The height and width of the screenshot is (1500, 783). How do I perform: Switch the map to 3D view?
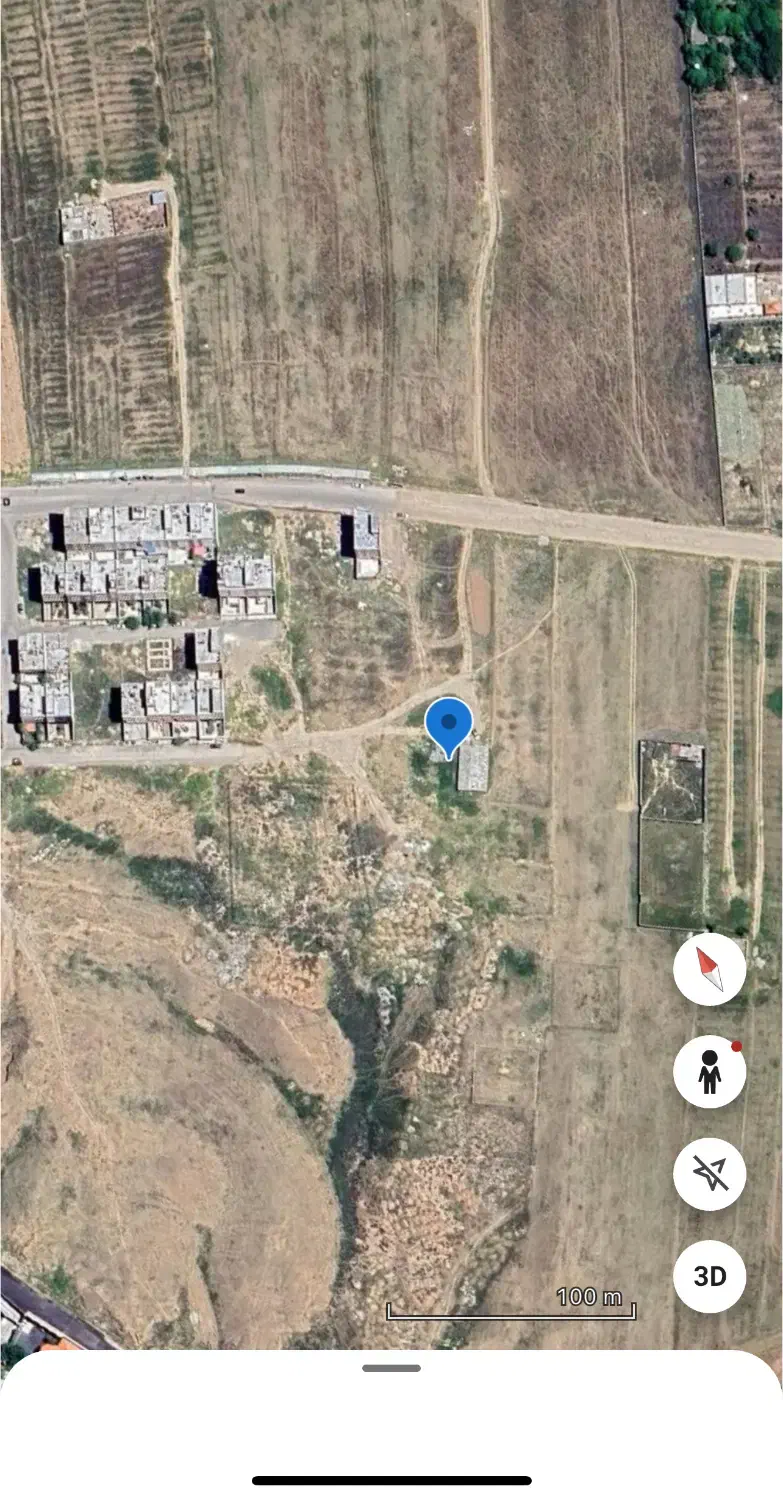click(x=709, y=1276)
